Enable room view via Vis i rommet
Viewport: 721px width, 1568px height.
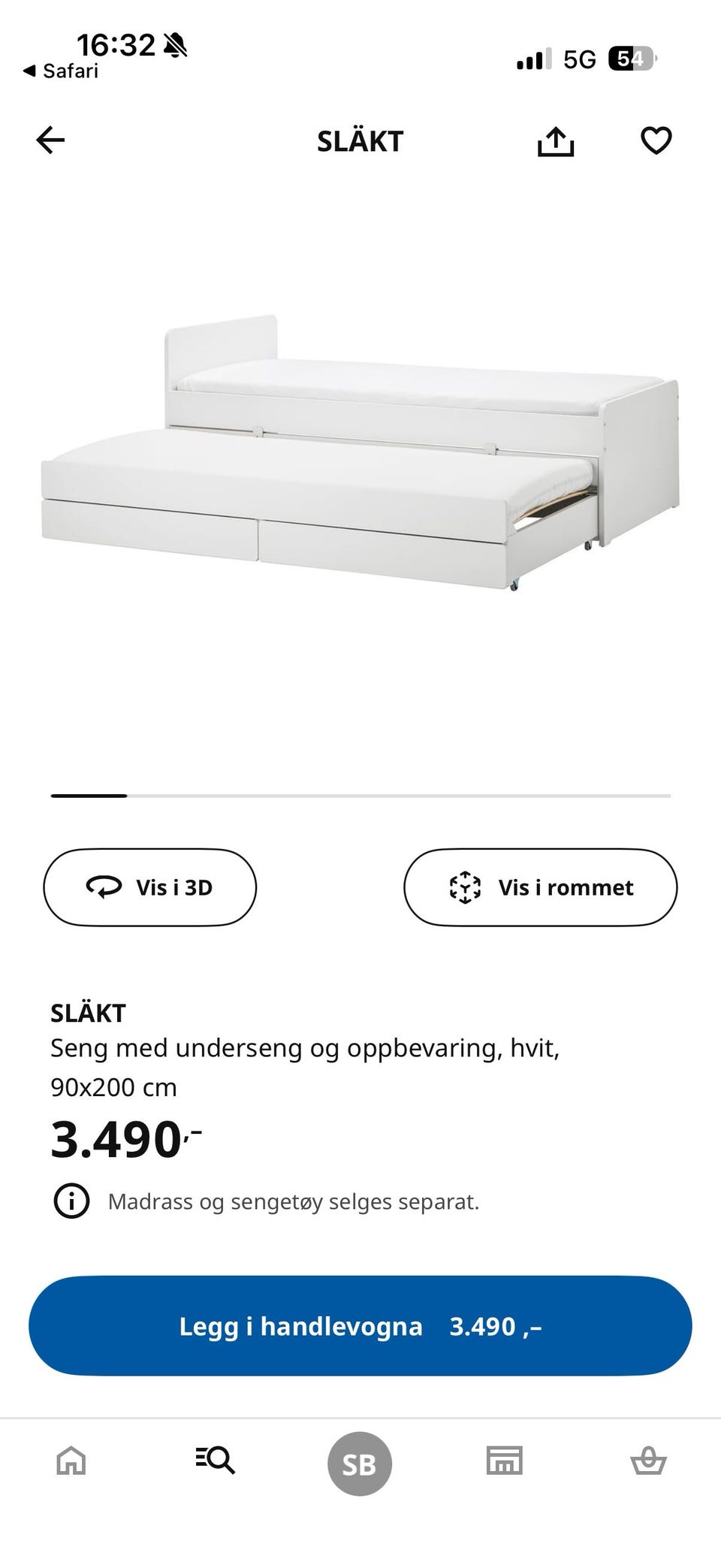click(540, 887)
